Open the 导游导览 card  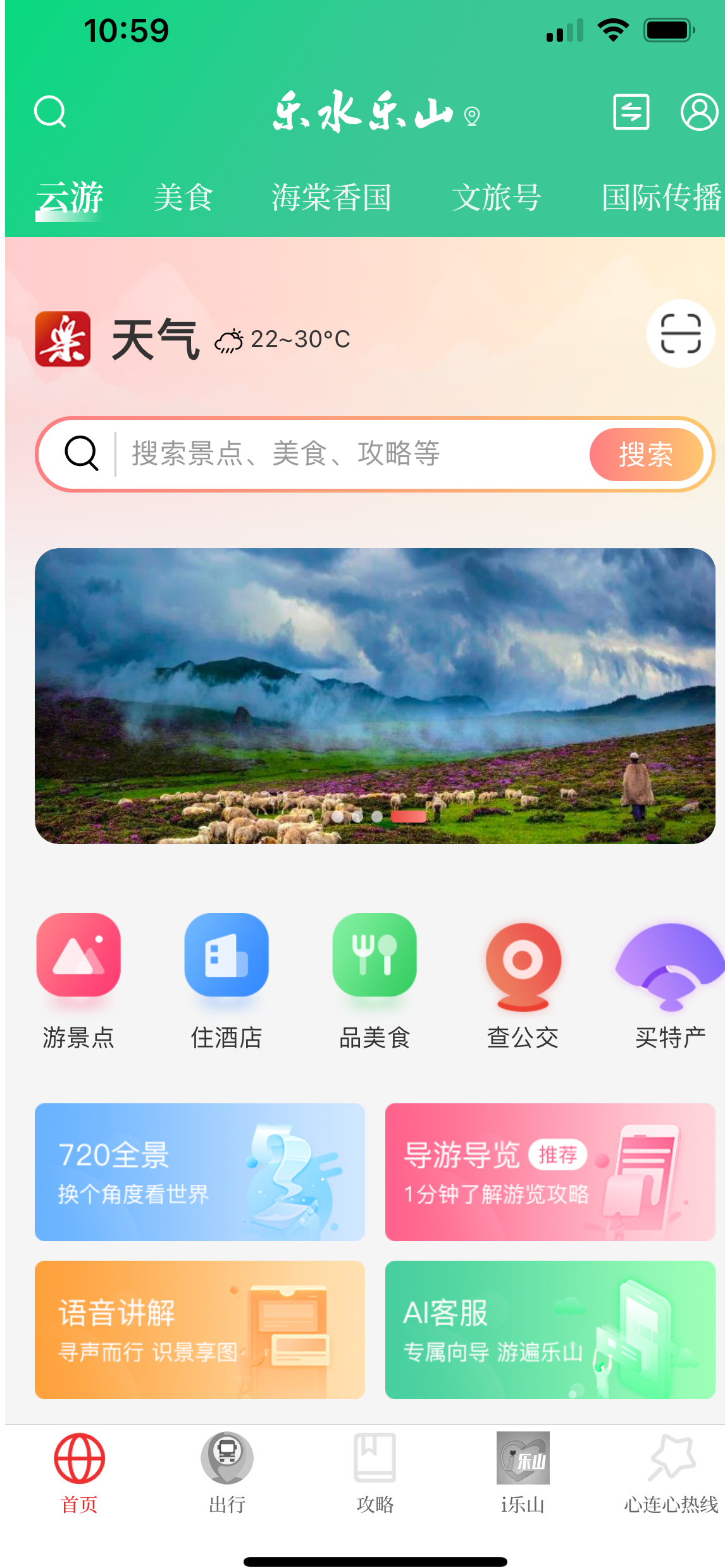coord(550,1172)
